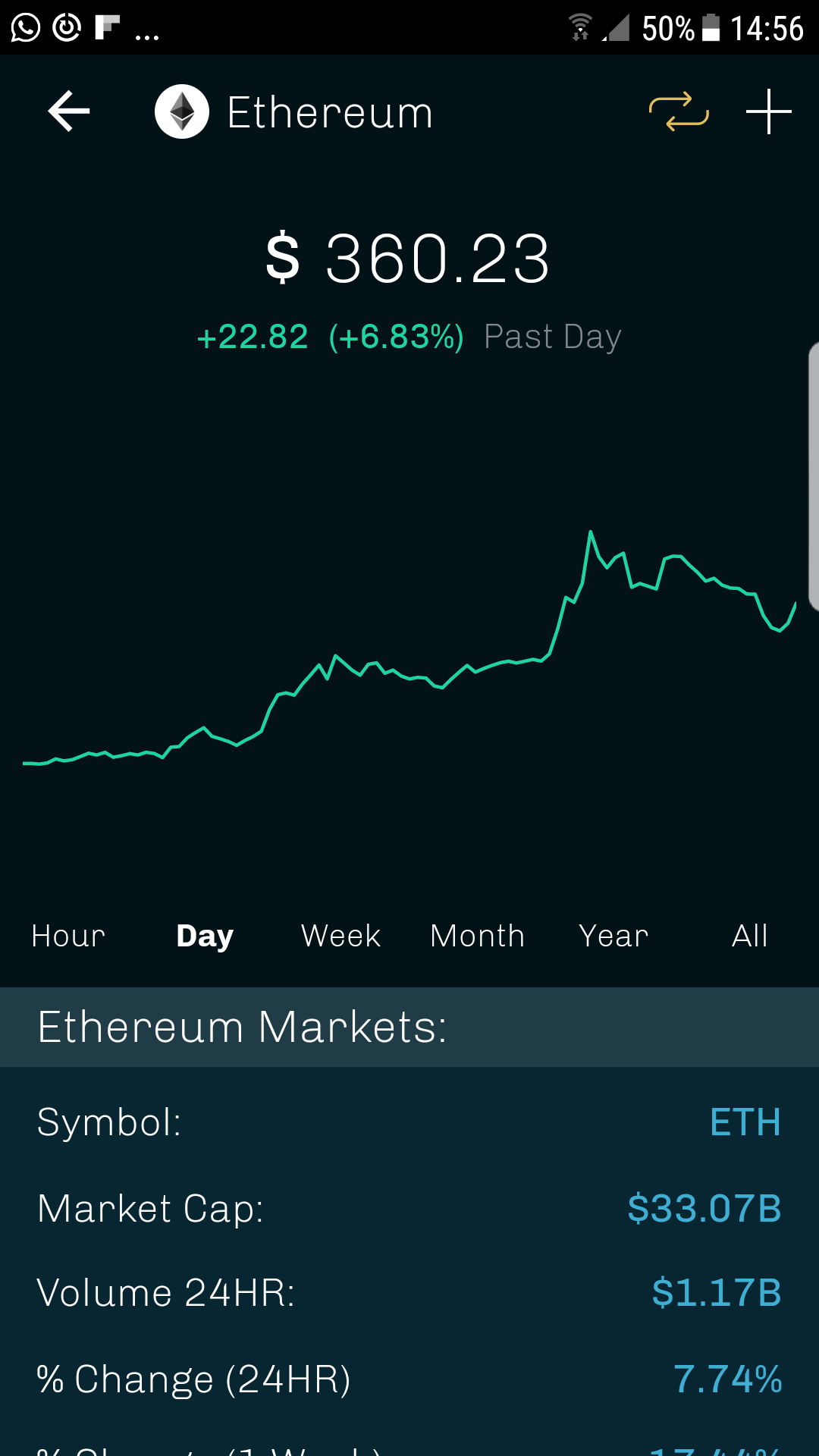Screen dimensions: 819x1456
Task: Tap the Market Cap value $33.07B
Action: click(705, 1209)
